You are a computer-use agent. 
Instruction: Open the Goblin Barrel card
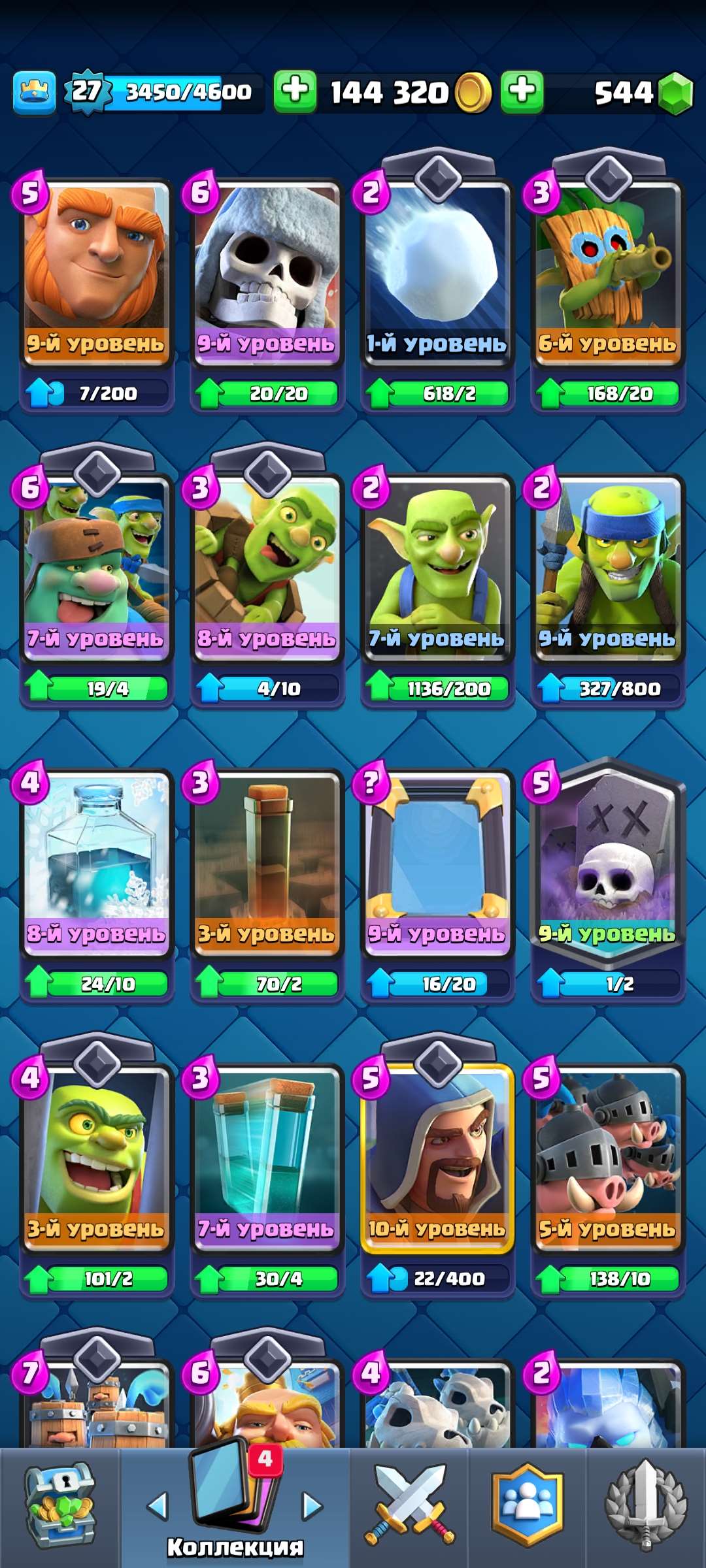tap(267, 568)
